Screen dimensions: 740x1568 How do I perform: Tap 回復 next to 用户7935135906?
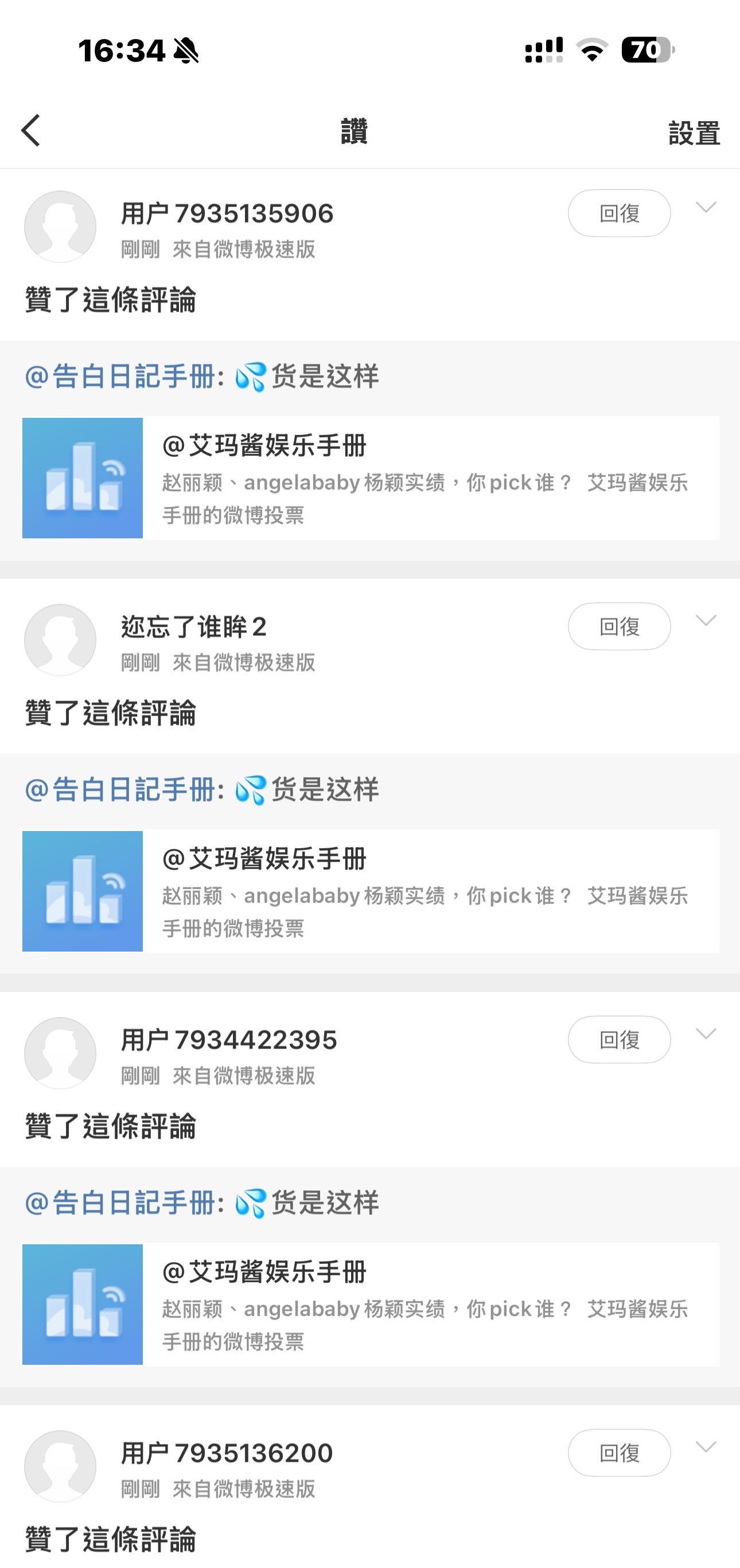tap(619, 213)
